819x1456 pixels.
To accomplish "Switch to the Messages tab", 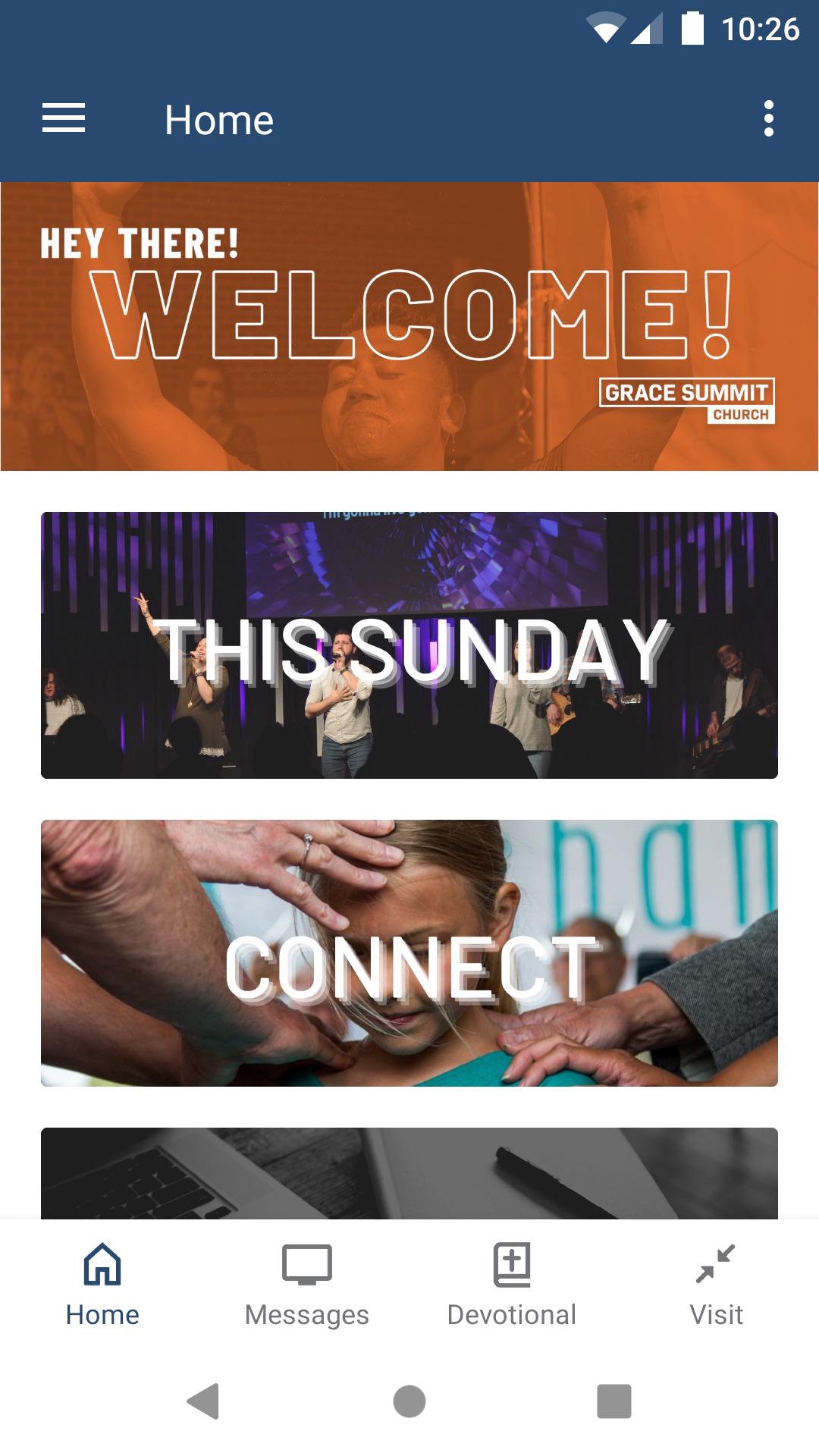I will (307, 1285).
